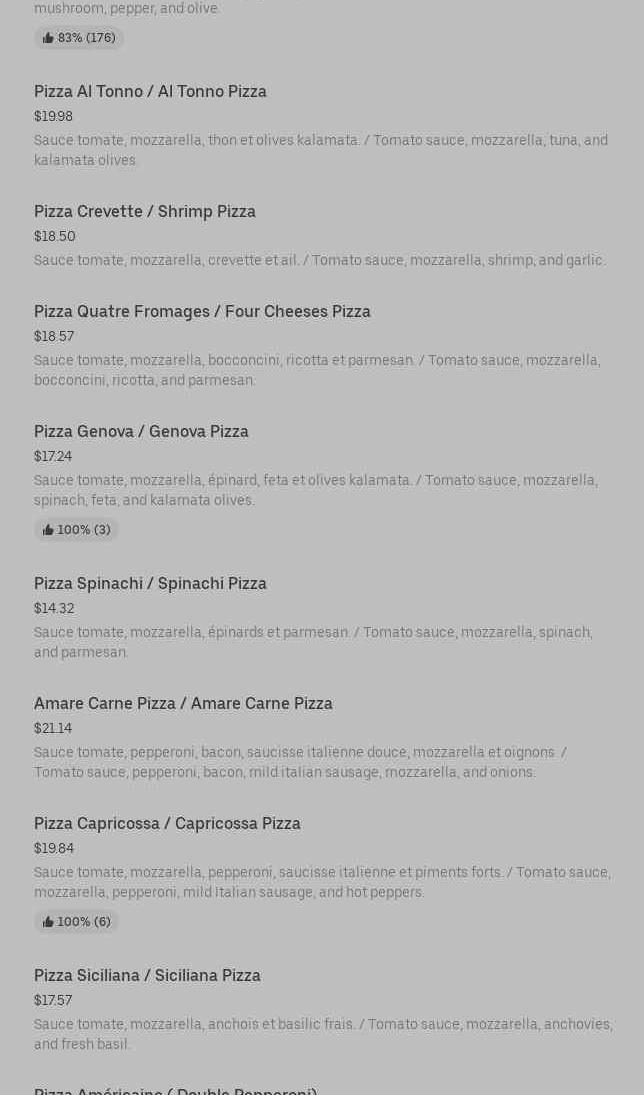Open Four Cheeses Pizza details

(x=202, y=311)
